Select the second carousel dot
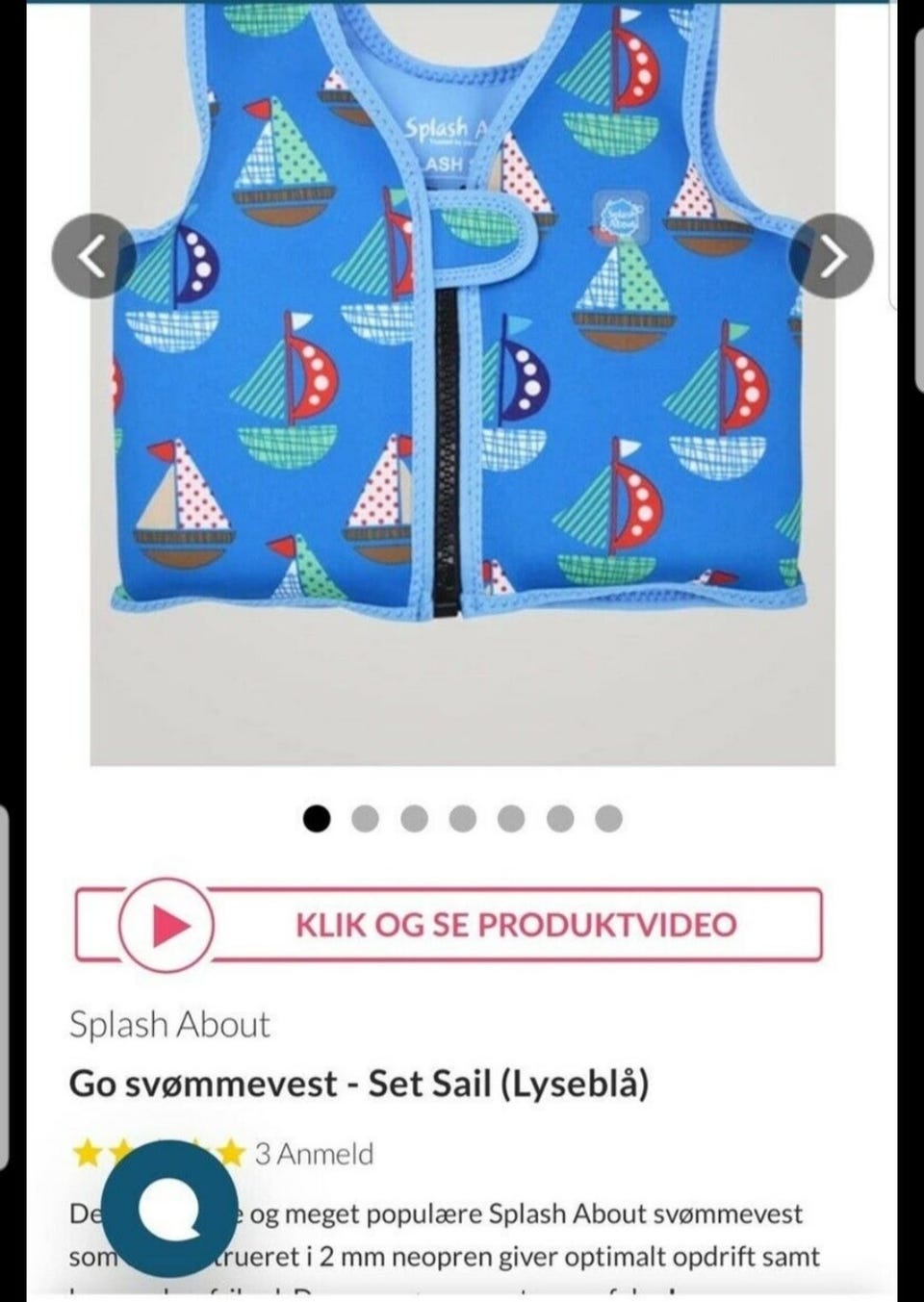924x1302 pixels. 365,819
